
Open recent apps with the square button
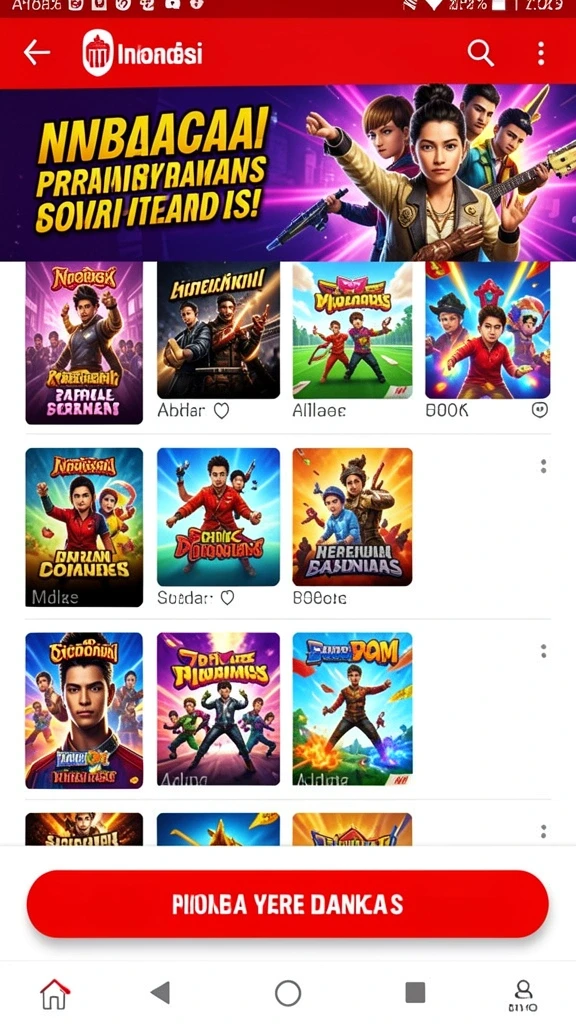click(415, 993)
